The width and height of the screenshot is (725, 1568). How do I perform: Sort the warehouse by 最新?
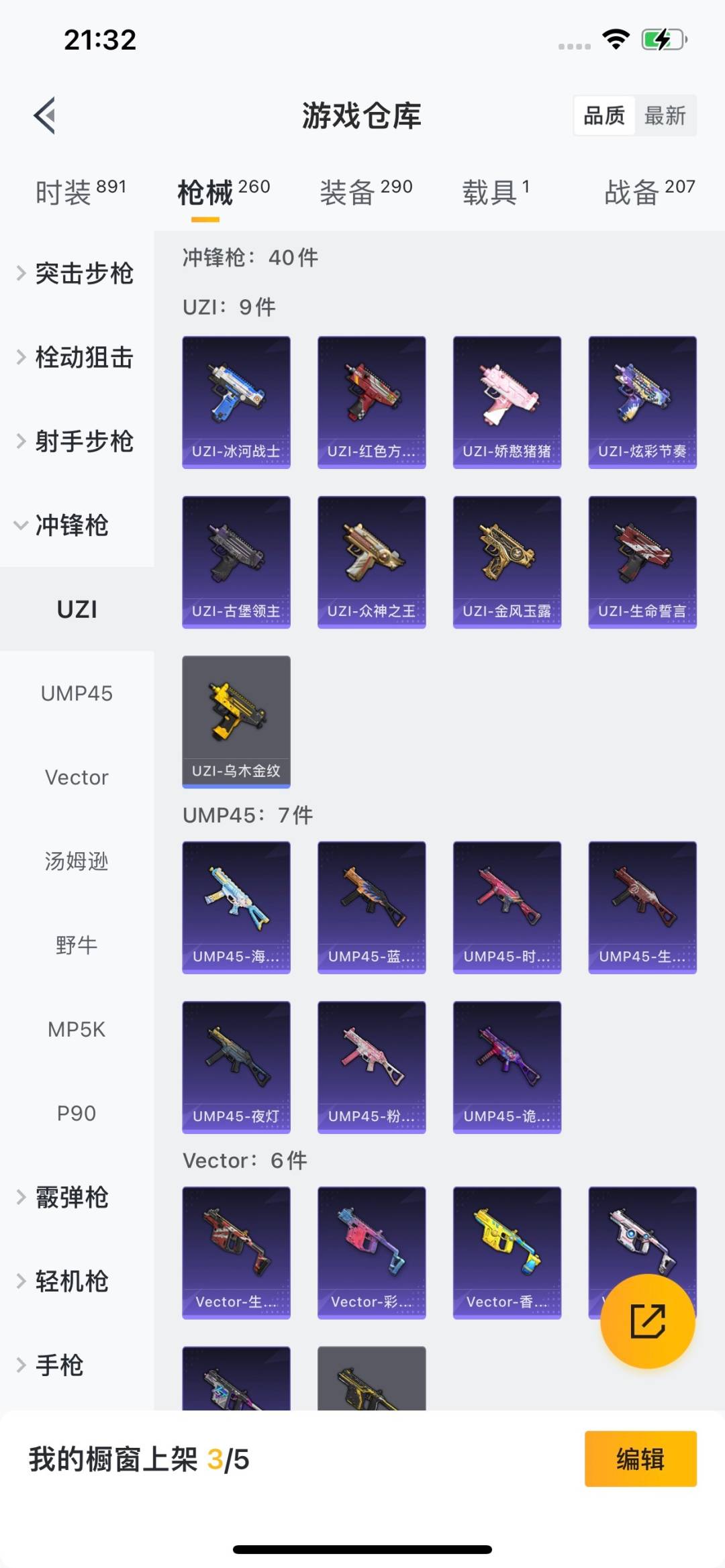click(x=665, y=116)
